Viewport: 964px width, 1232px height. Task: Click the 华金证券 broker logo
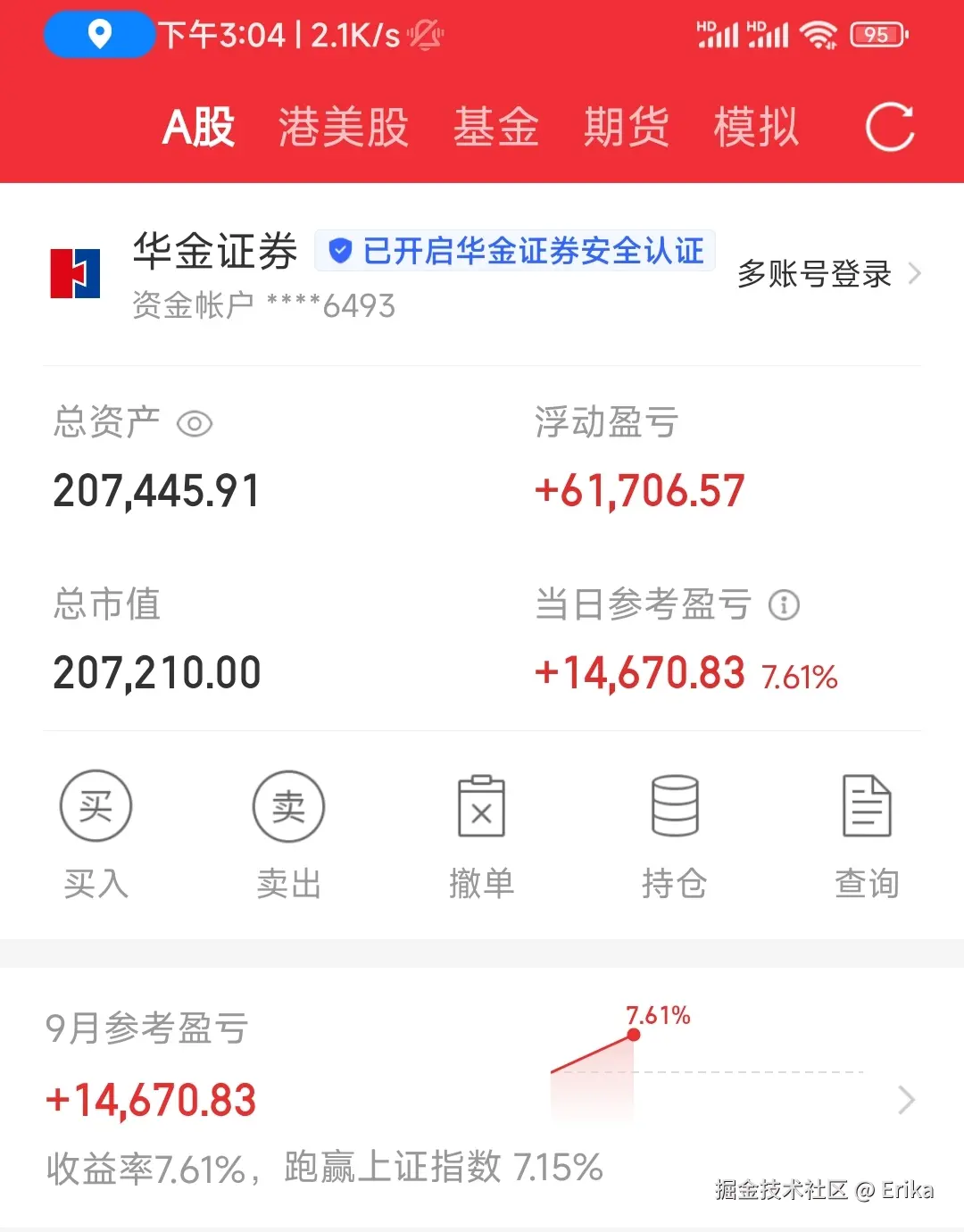(x=75, y=272)
